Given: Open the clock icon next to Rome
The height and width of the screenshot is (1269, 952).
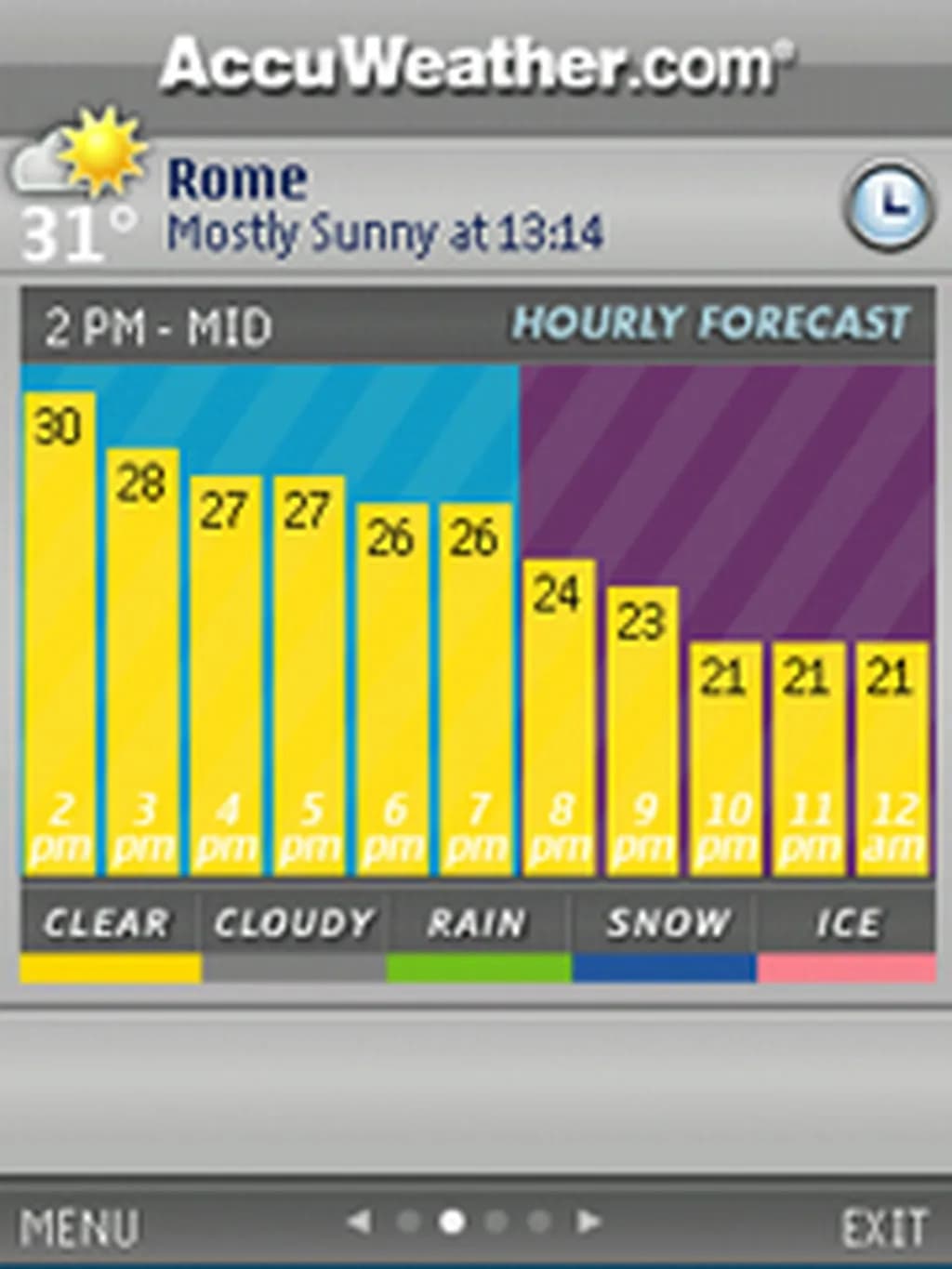Looking at the screenshot, I should click(888, 206).
